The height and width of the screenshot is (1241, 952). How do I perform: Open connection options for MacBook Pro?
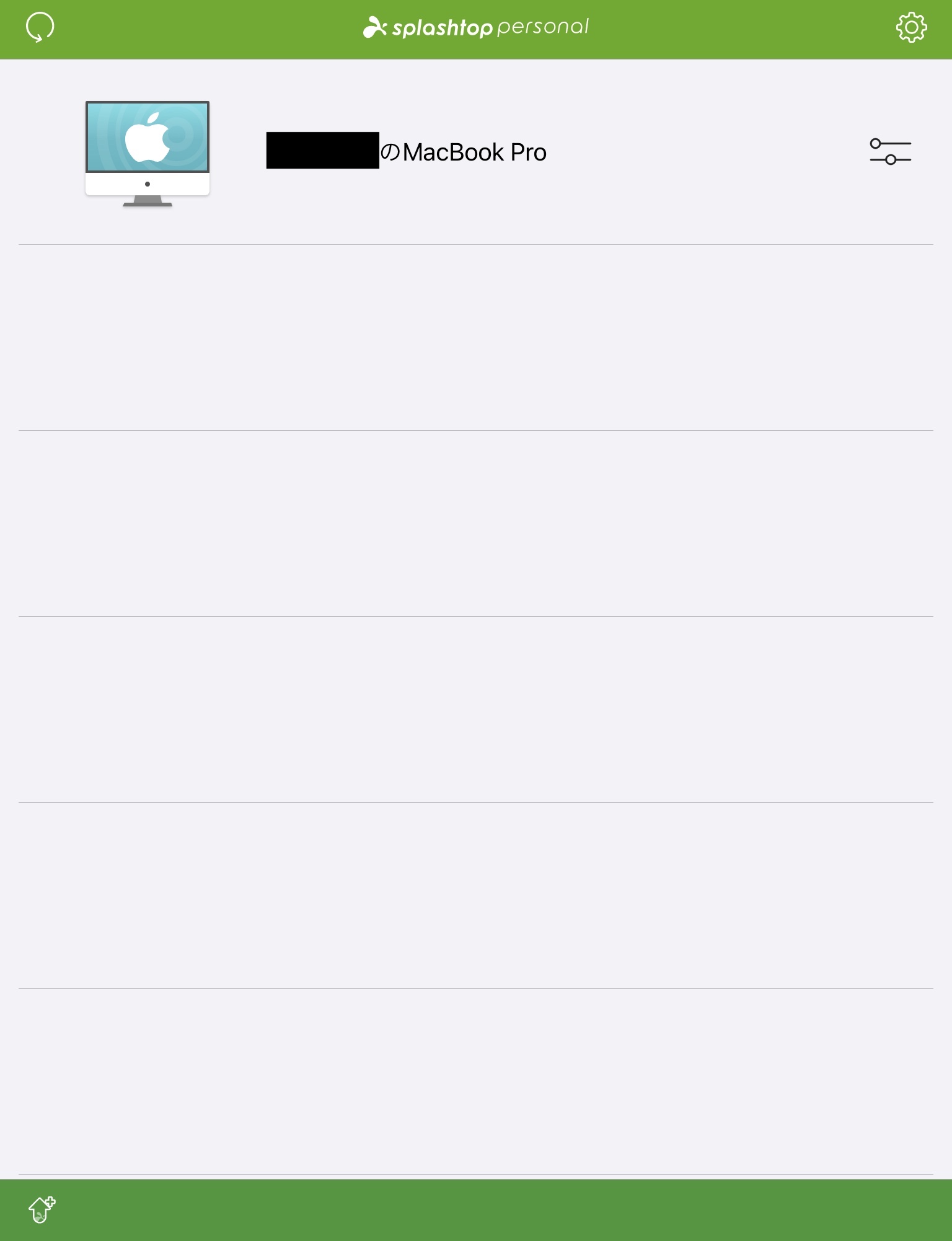pos(890,152)
